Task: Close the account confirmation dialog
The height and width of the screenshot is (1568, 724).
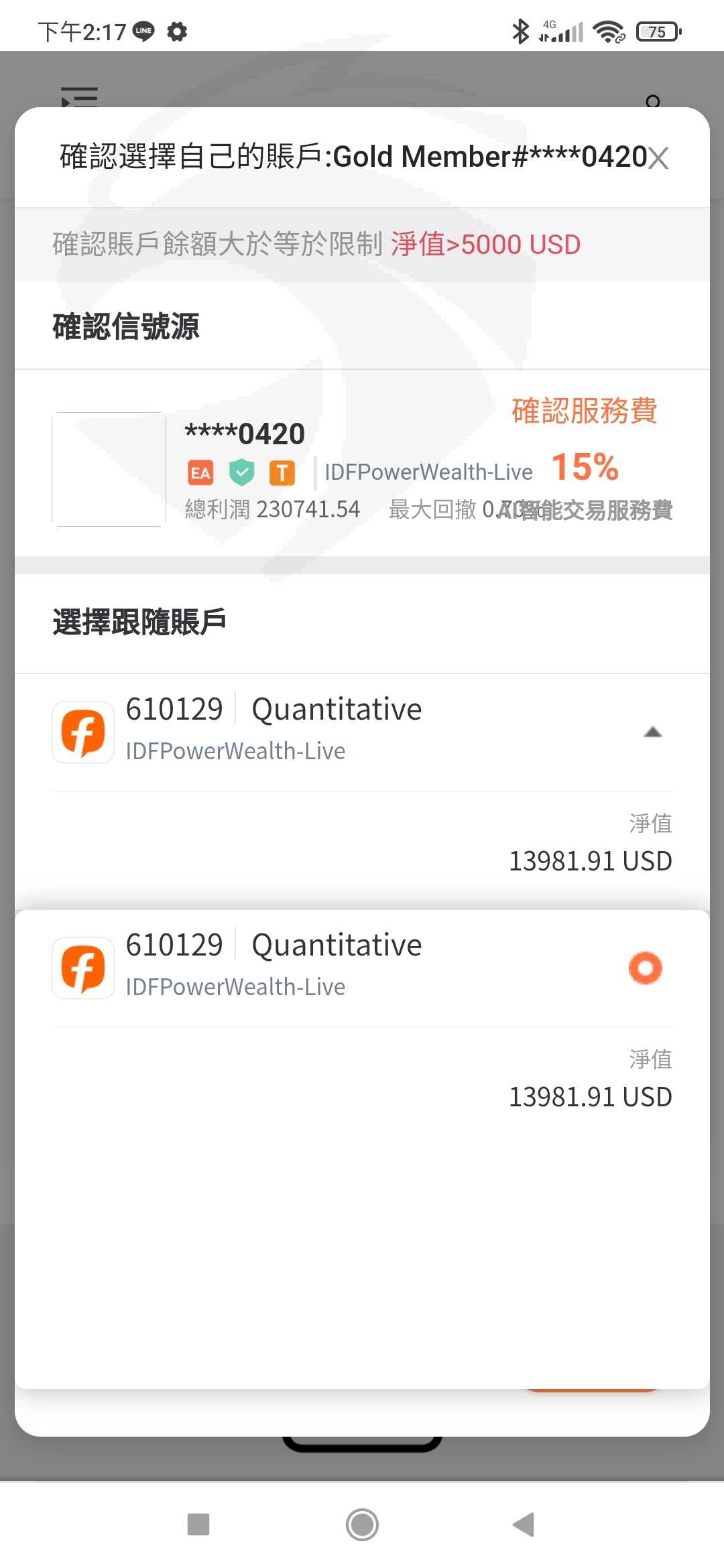Action: [x=658, y=158]
